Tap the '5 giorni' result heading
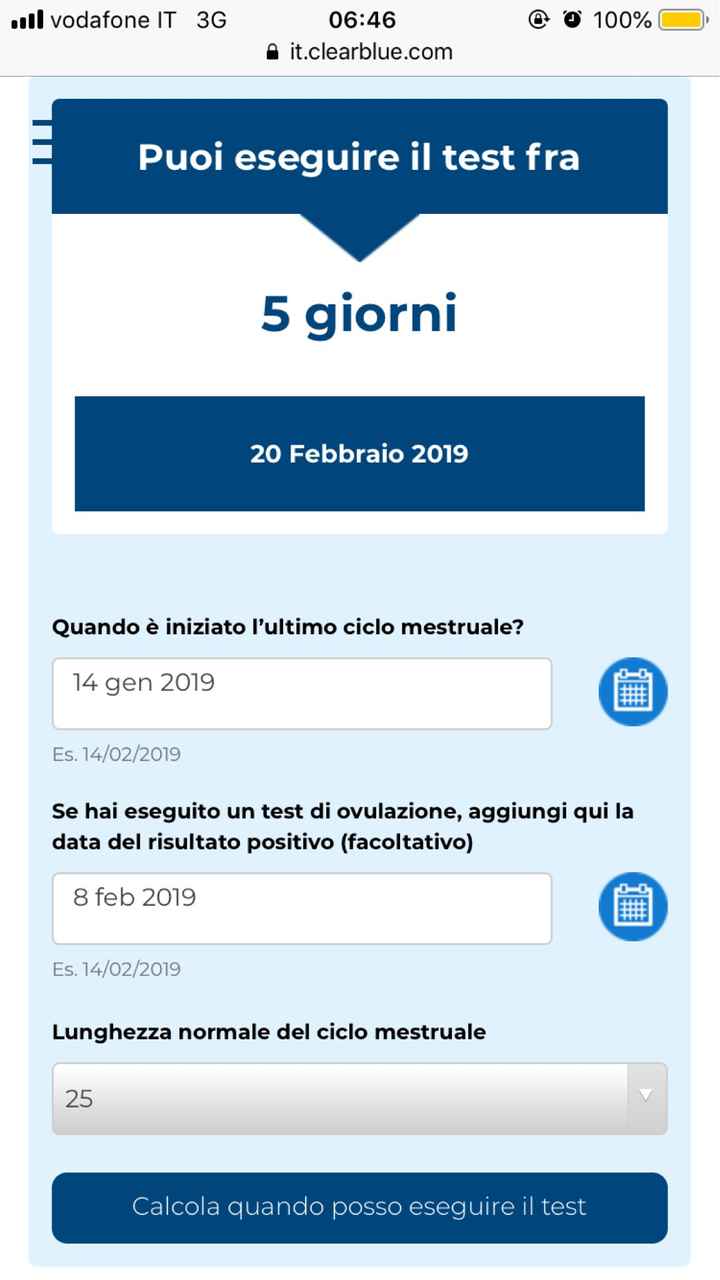Image resolution: width=720 pixels, height=1280 pixels. coord(360,312)
